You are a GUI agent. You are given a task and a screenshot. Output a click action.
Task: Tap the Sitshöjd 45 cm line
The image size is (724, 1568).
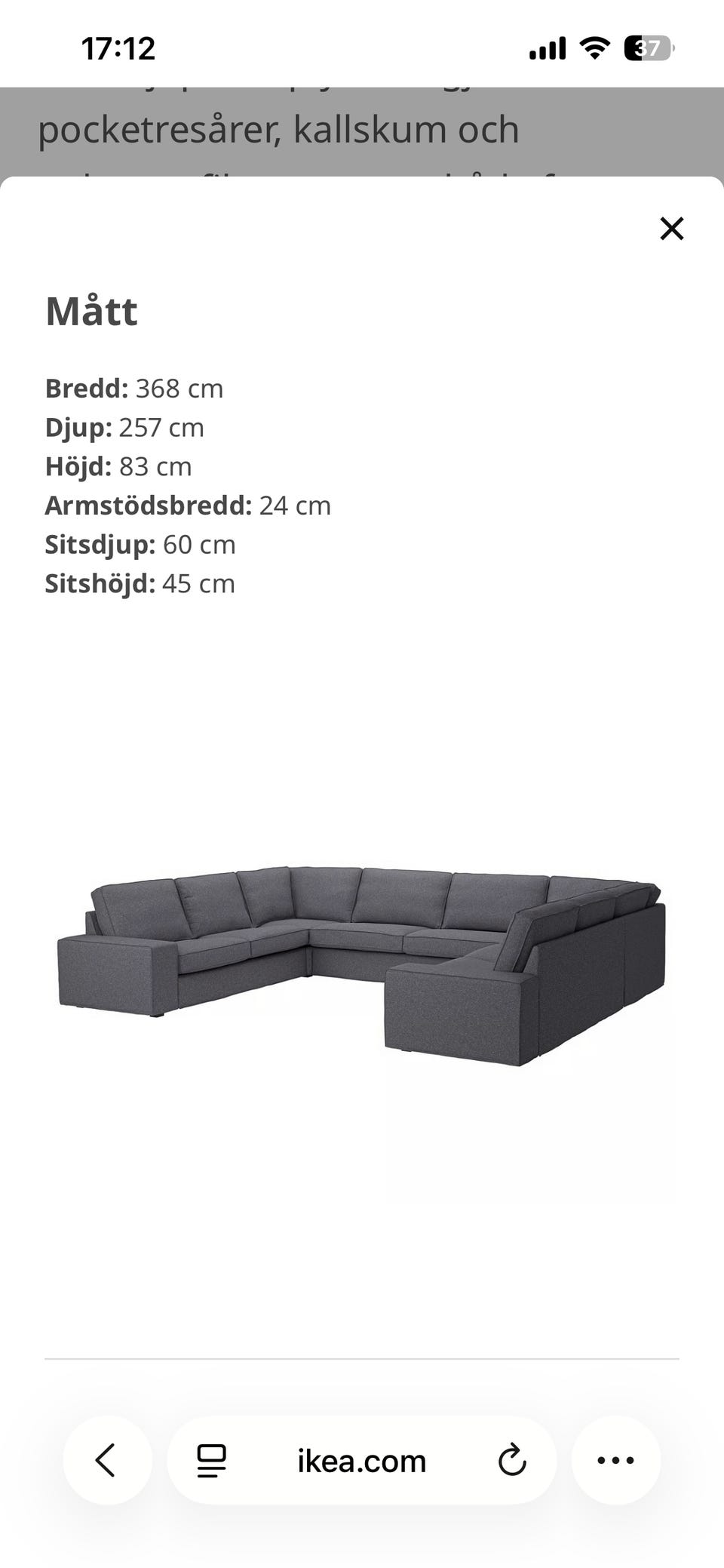tap(140, 583)
